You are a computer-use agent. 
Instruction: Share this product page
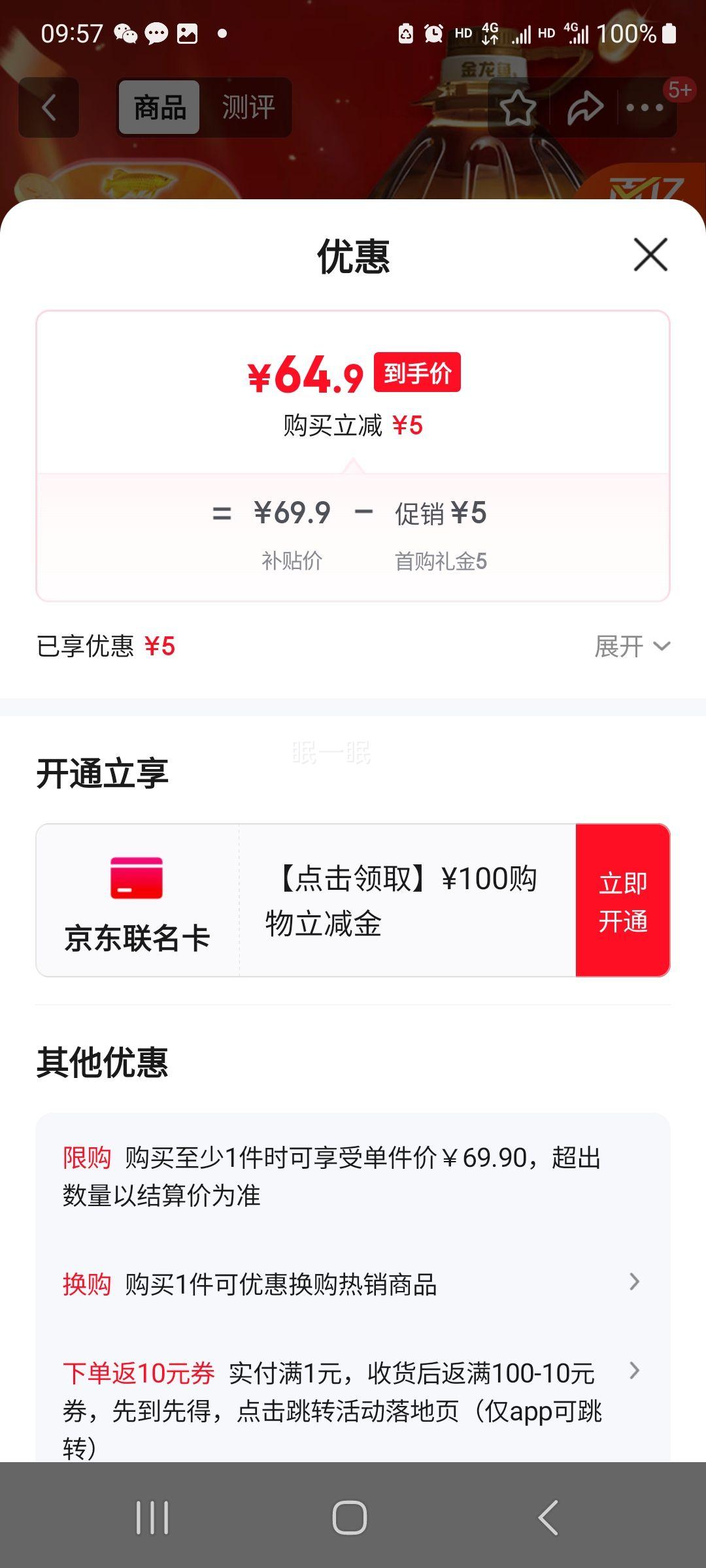(x=584, y=108)
